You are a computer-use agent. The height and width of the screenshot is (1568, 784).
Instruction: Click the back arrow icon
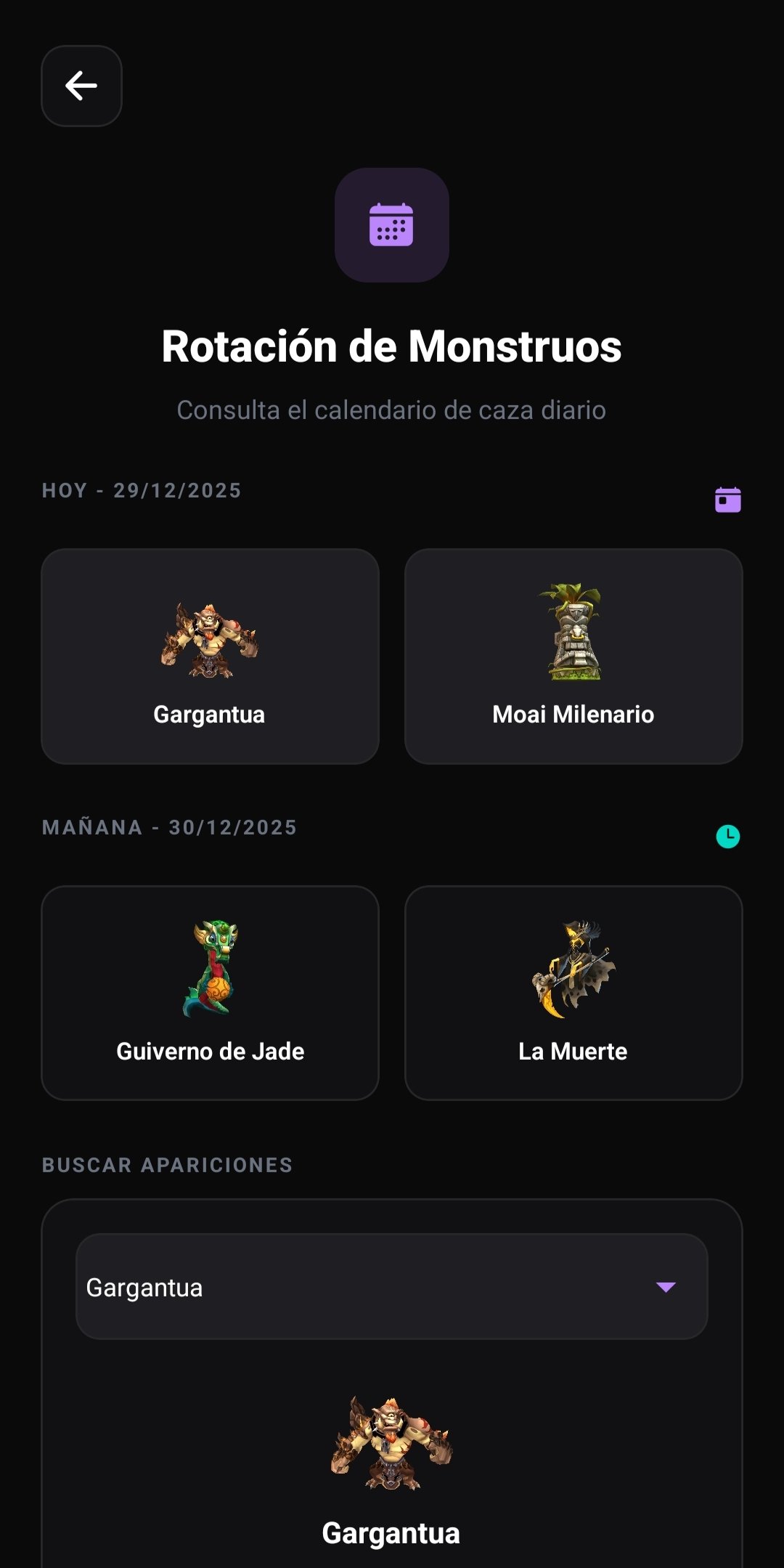point(81,85)
